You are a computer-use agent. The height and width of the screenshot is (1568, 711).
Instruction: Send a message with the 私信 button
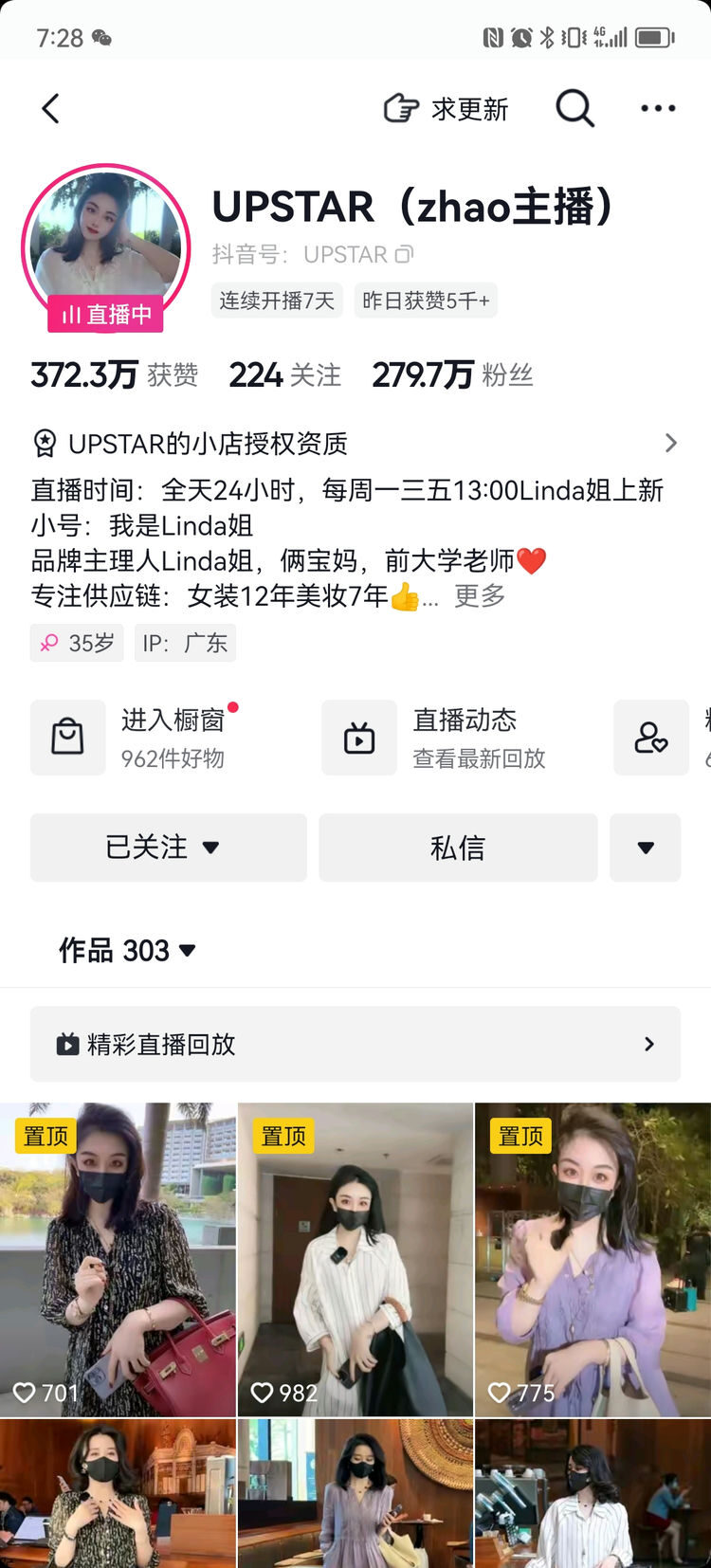458,848
